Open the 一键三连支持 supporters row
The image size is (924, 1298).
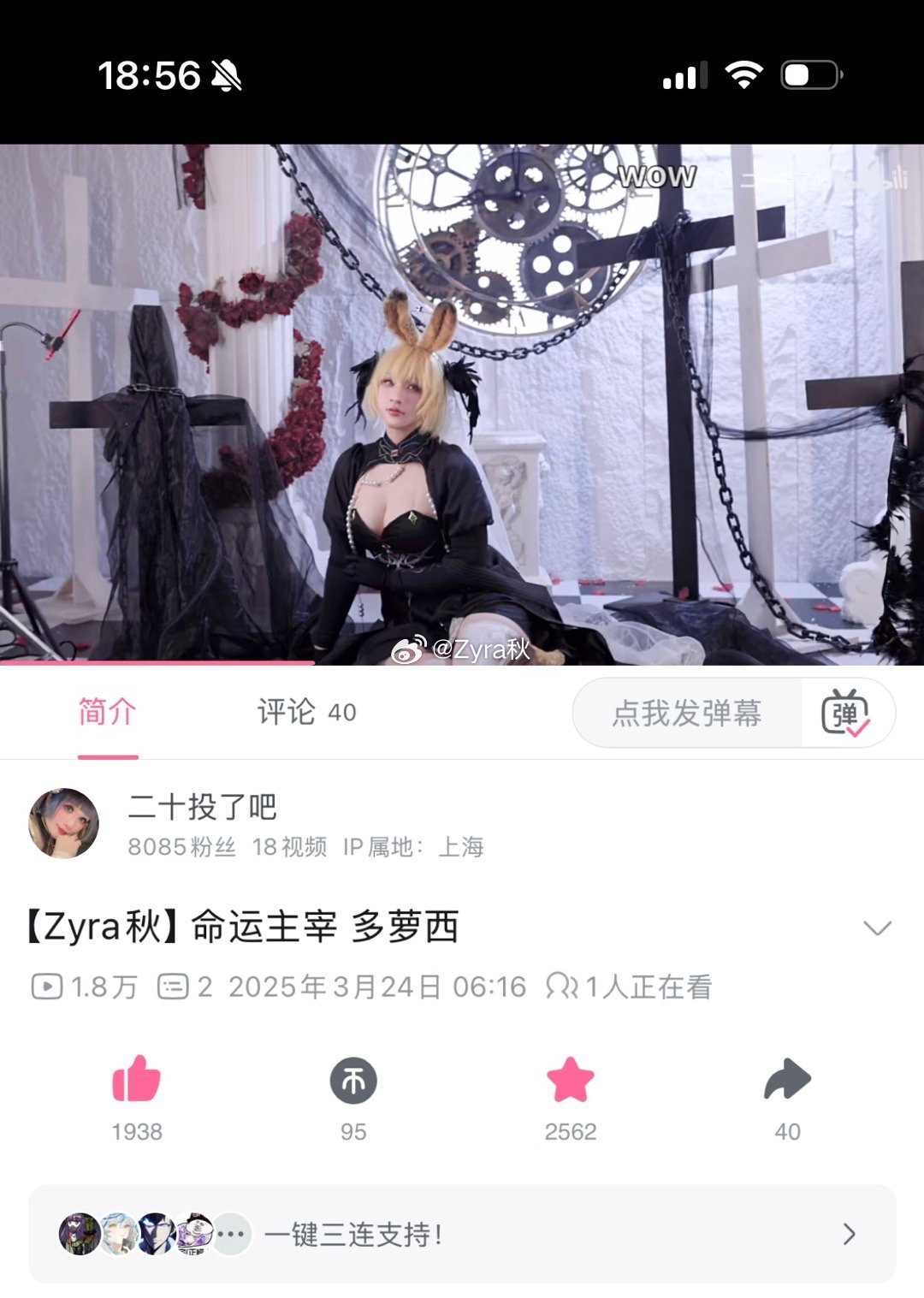(x=462, y=1234)
